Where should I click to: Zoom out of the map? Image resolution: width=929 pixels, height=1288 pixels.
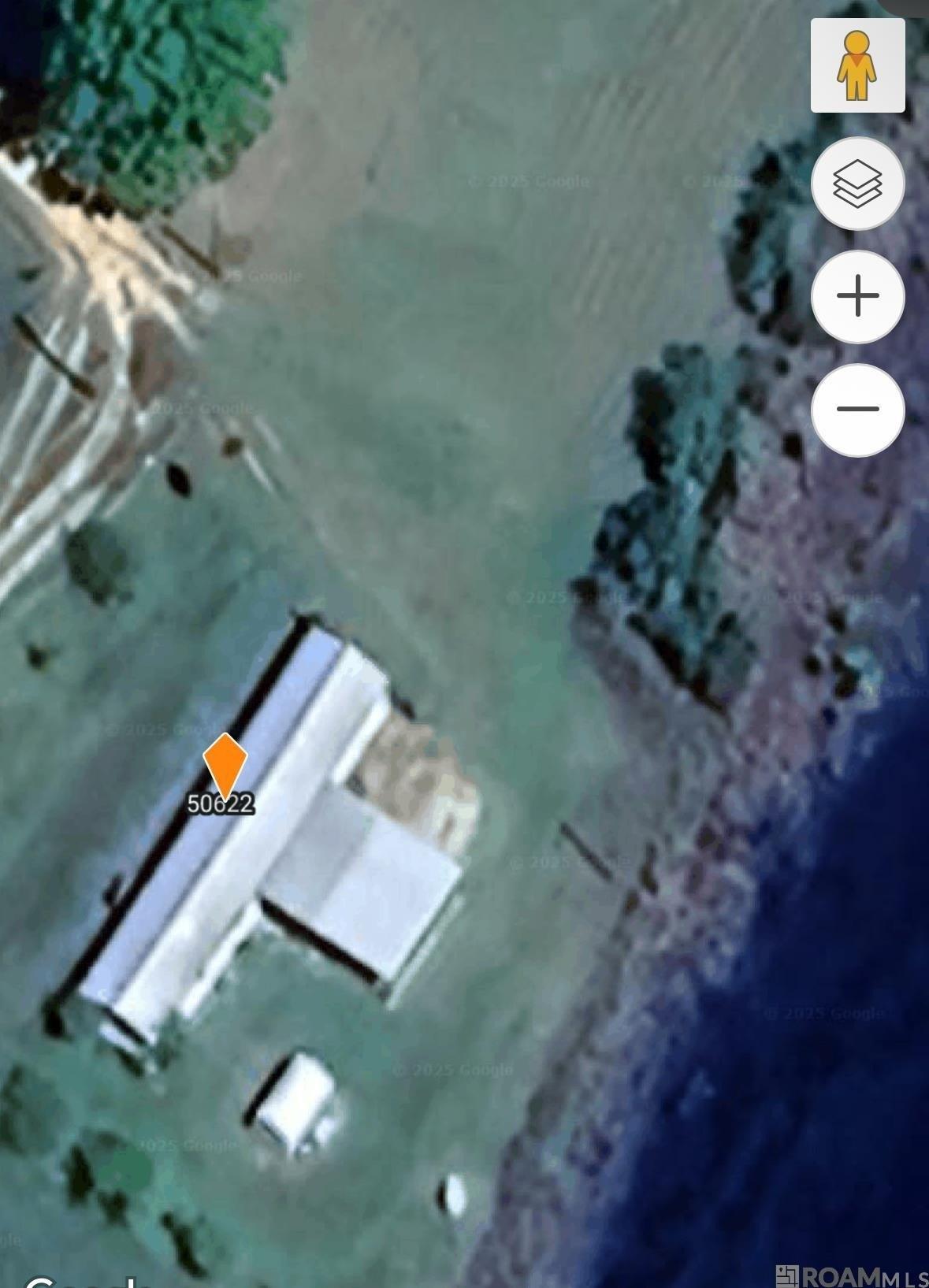(857, 410)
